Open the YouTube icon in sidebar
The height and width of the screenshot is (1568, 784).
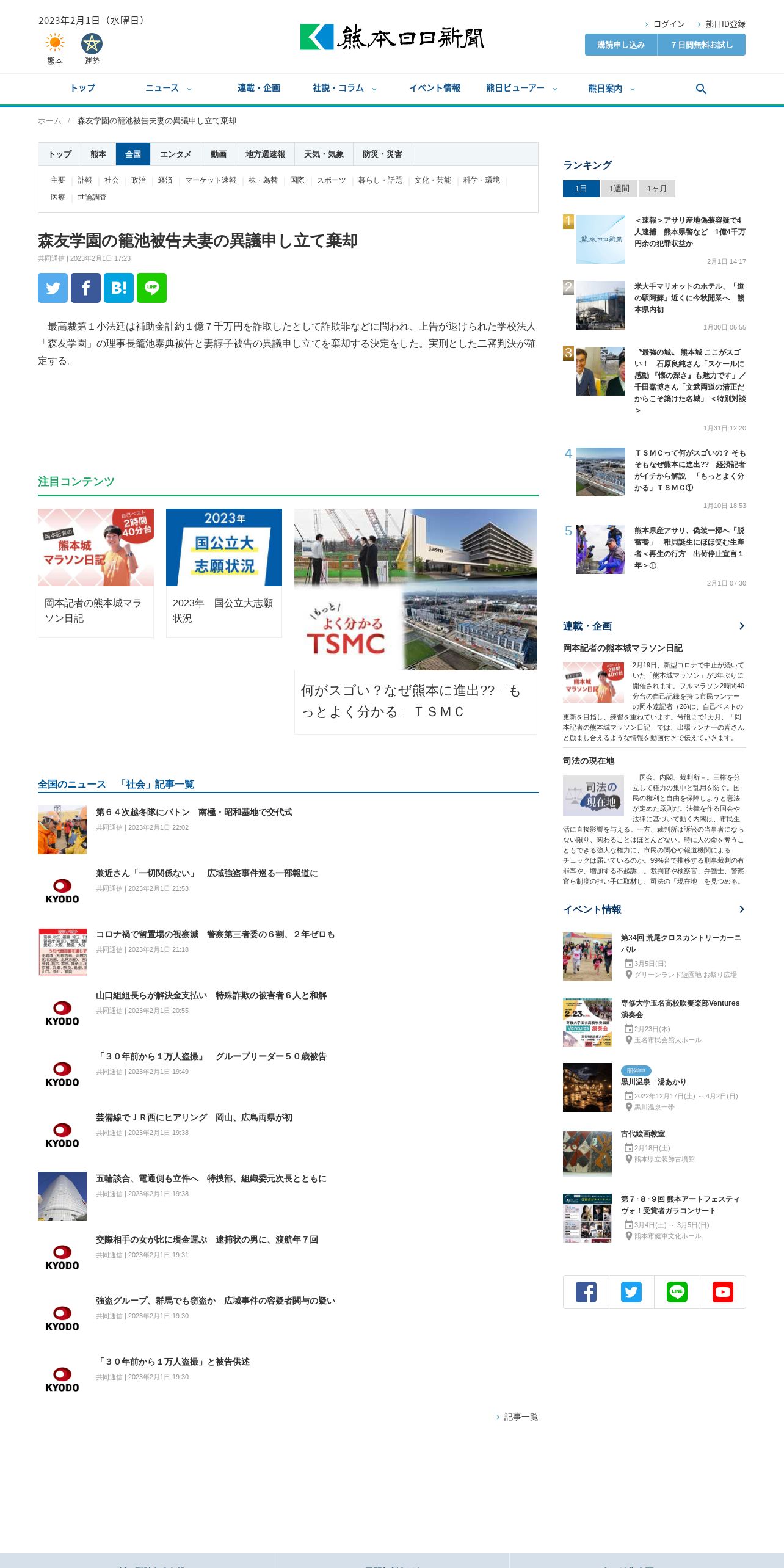pyautogui.click(x=722, y=1292)
